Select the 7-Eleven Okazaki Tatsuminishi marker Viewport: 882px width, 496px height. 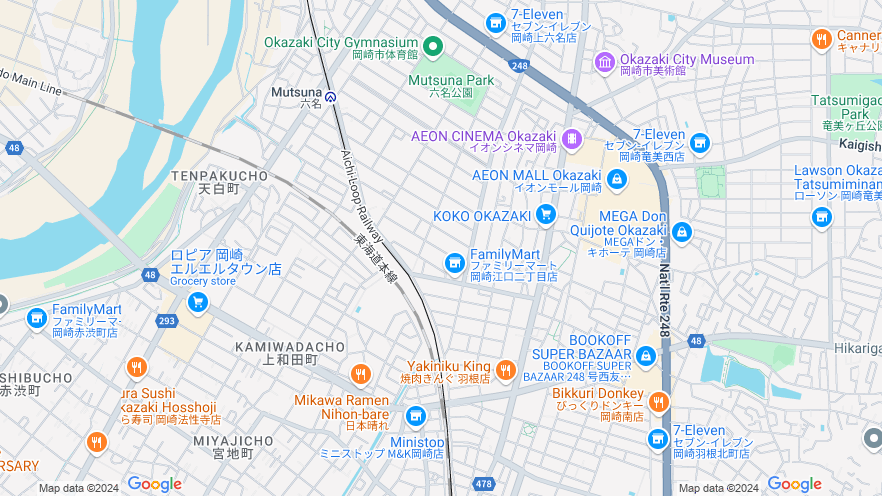click(x=699, y=143)
